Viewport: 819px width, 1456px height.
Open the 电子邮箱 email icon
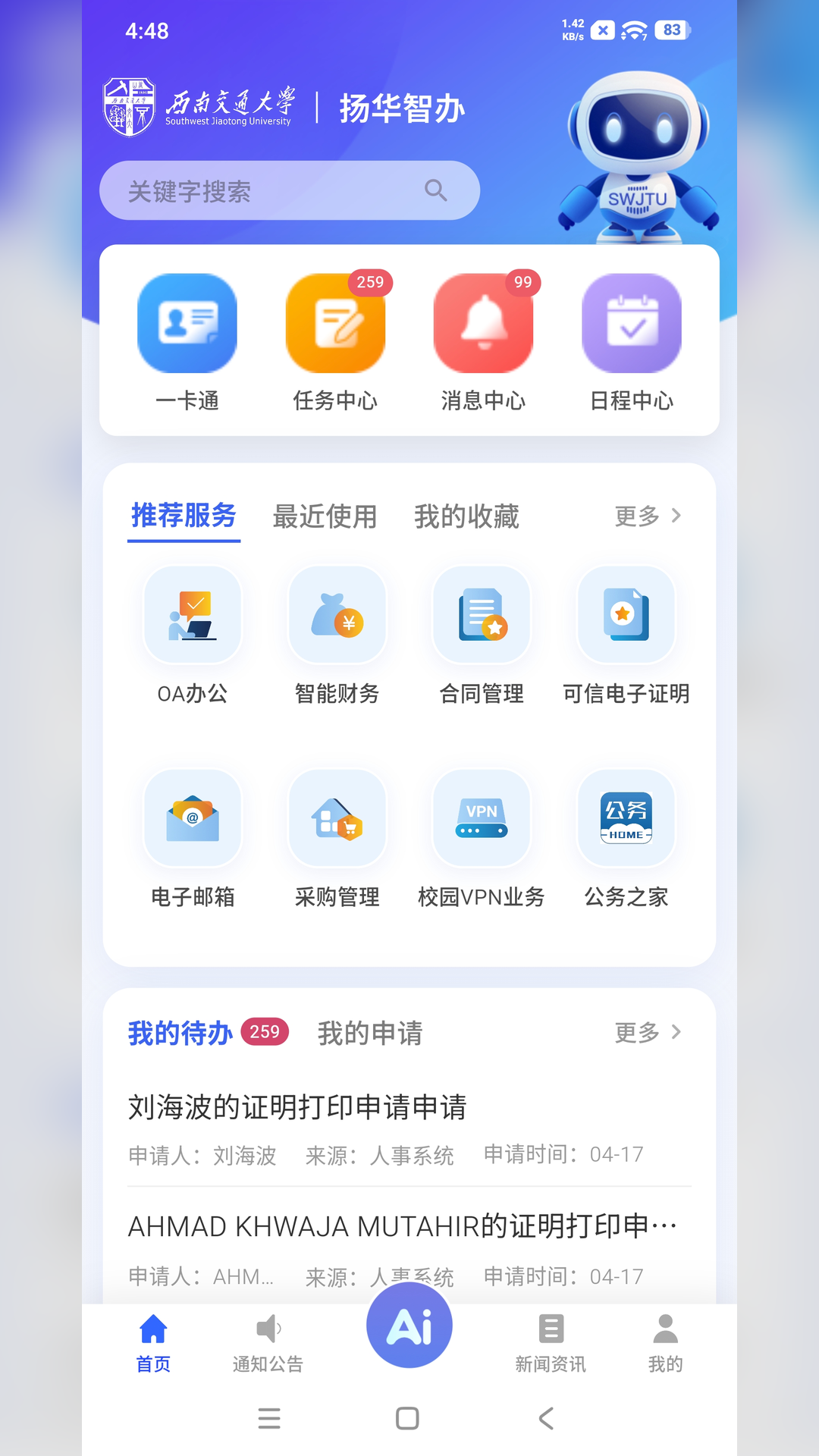point(192,819)
